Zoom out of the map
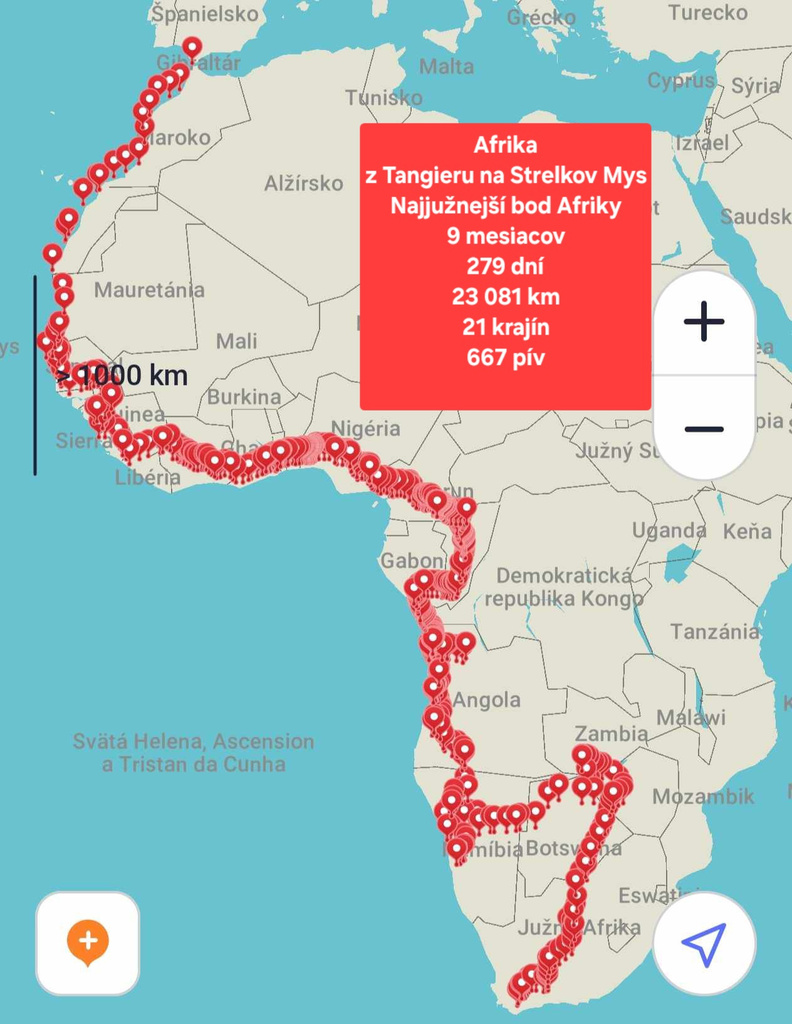This screenshot has width=792, height=1024. (x=704, y=429)
